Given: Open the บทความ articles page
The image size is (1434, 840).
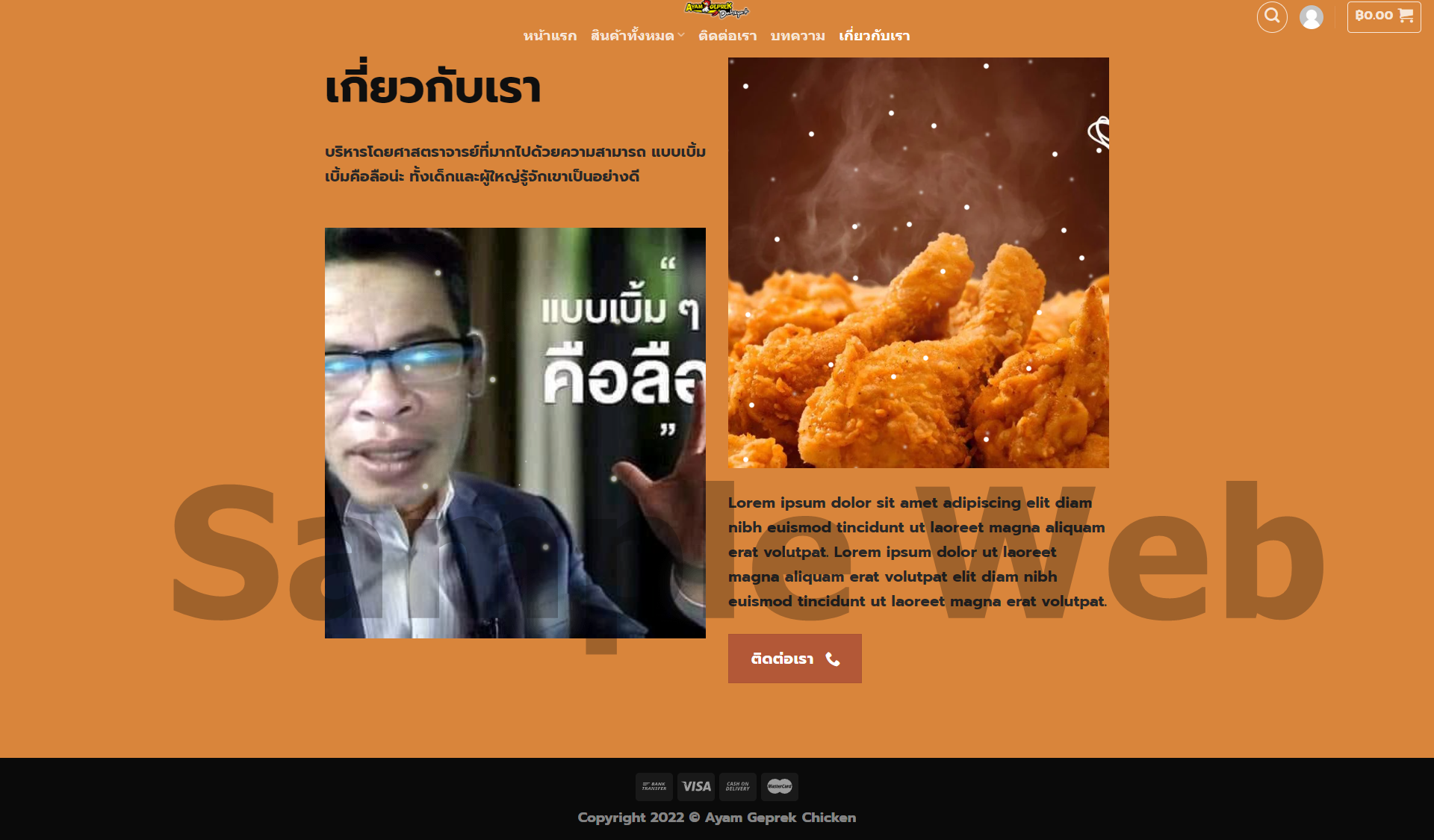Looking at the screenshot, I should (798, 36).
